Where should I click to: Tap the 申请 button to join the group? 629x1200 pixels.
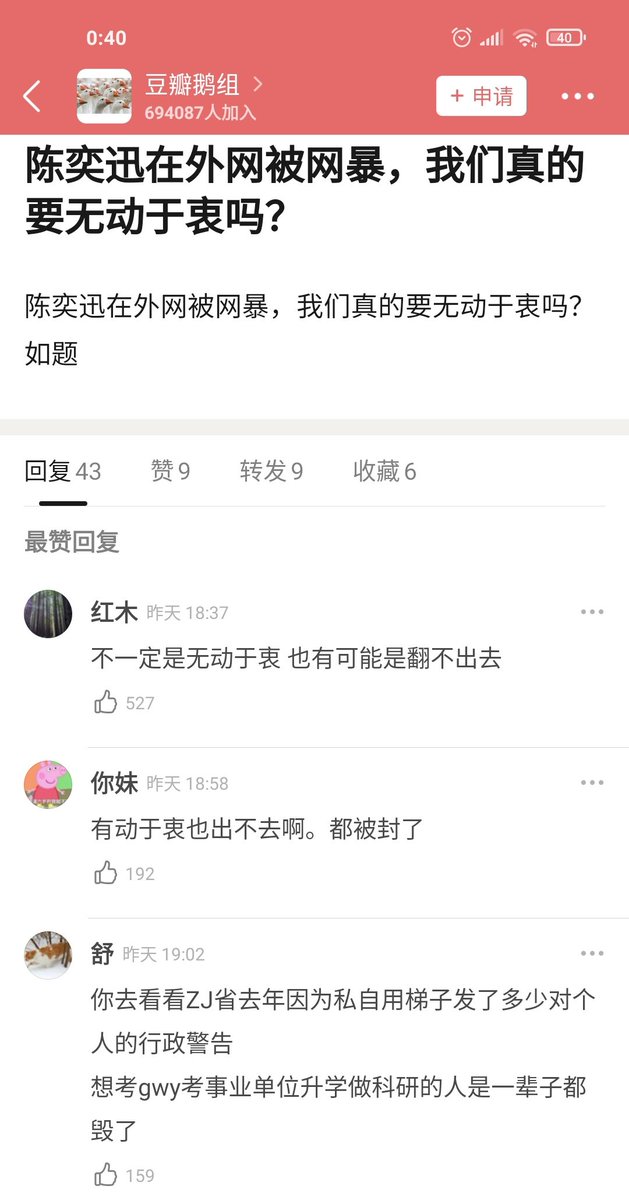481,96
